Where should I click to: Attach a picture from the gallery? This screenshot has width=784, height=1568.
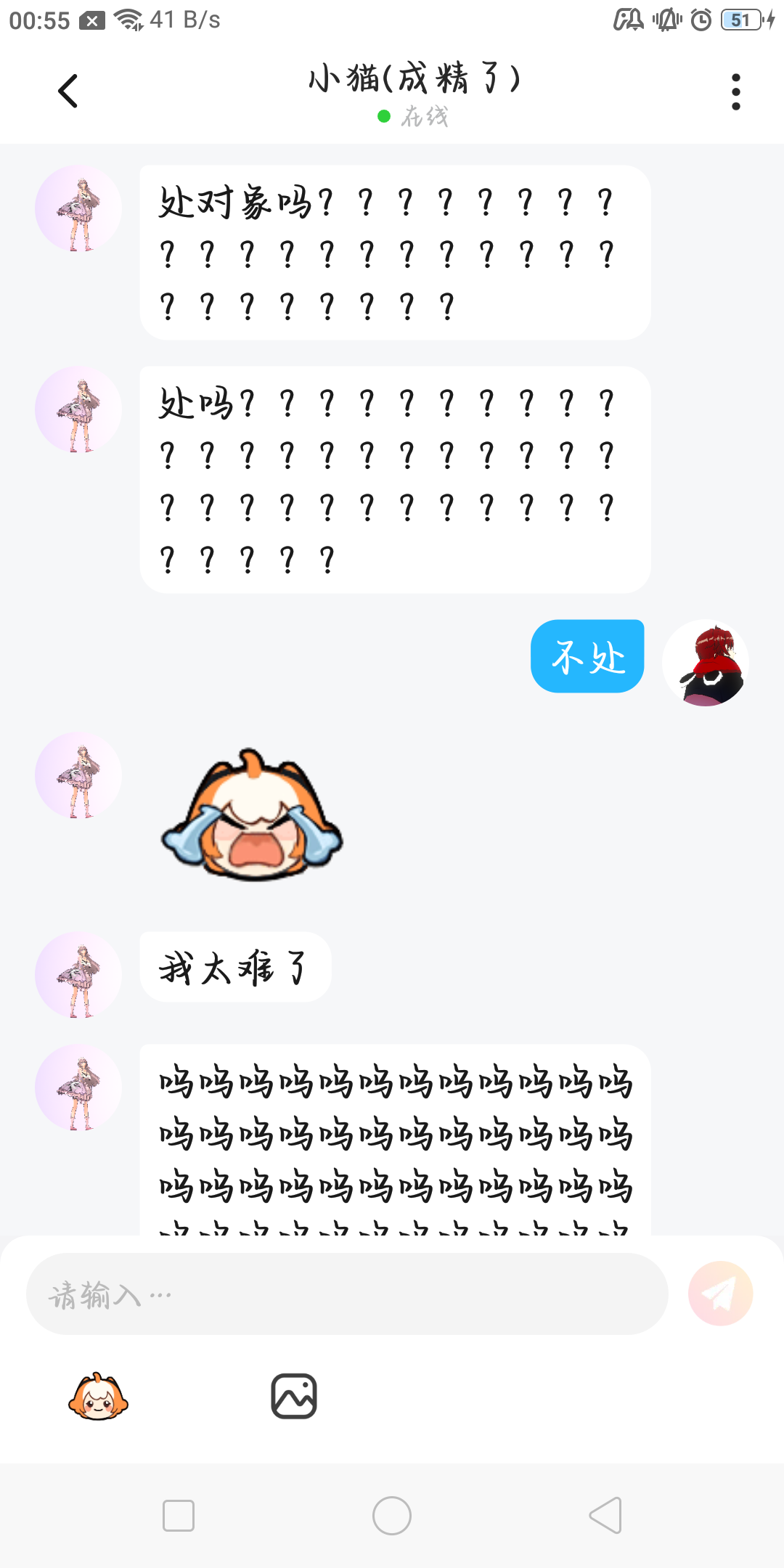294,1396
